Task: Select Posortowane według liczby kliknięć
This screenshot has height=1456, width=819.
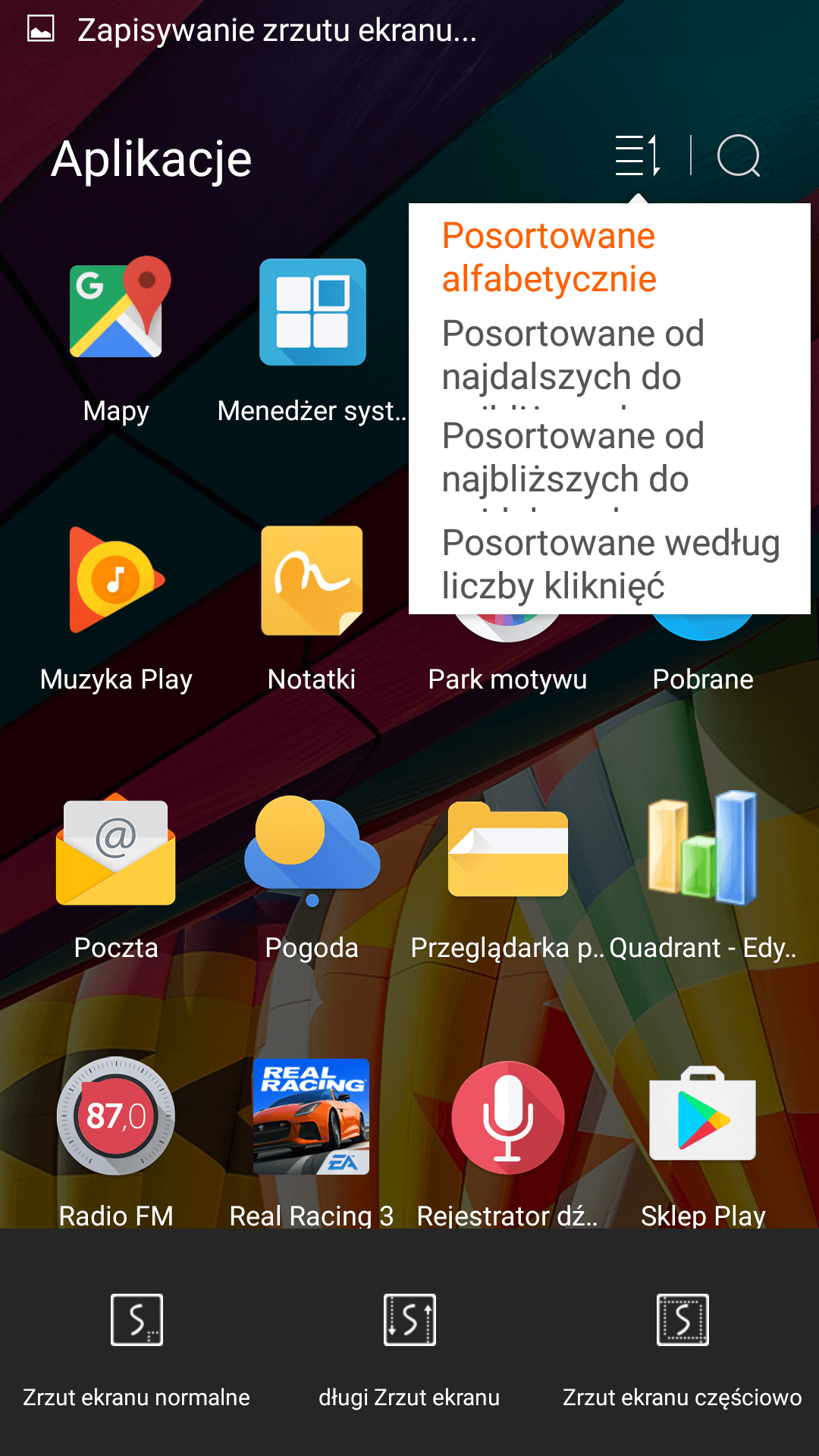Action: [610, 564]
